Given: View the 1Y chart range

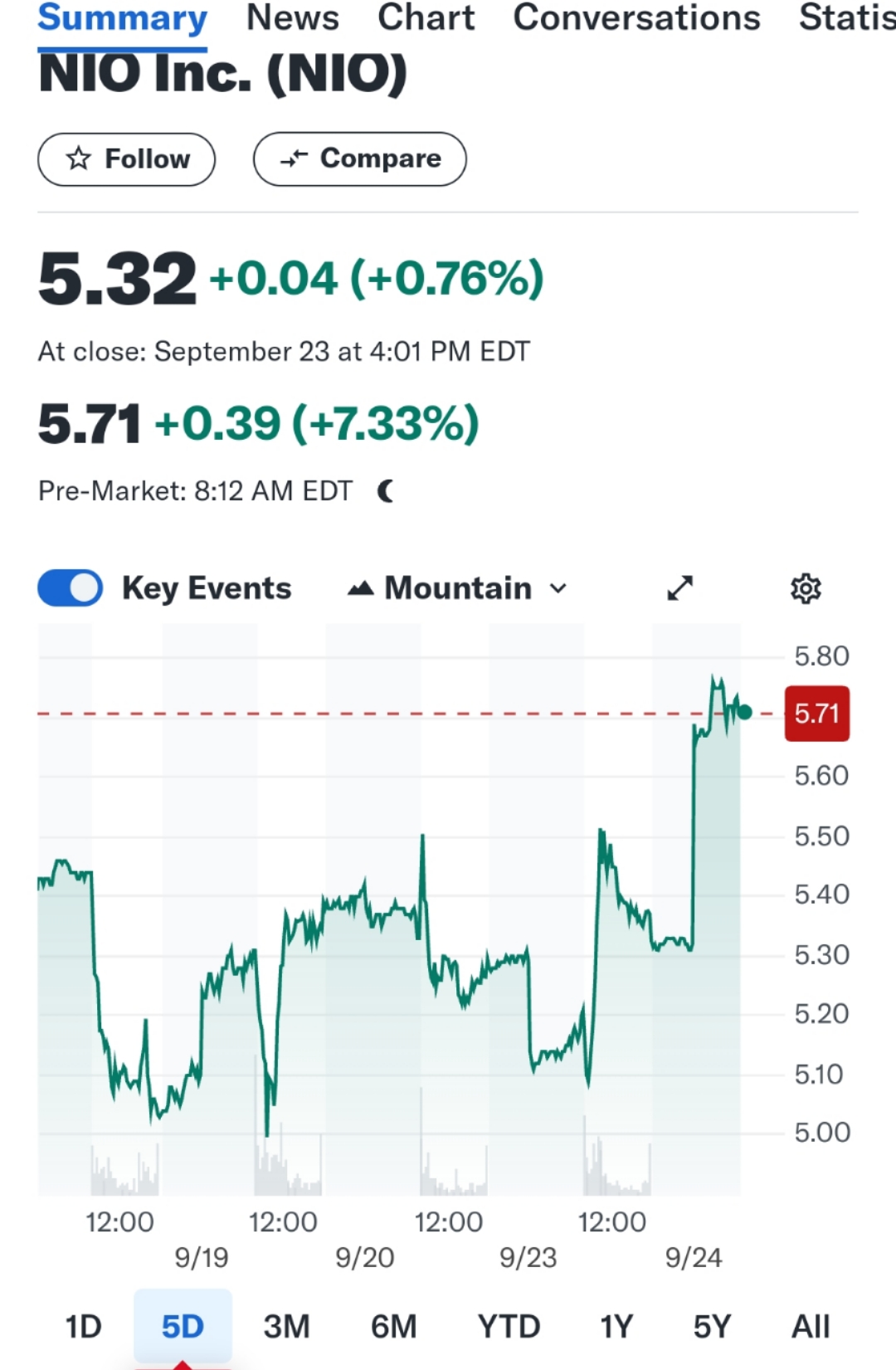Looking at the screenshot, I should (x=616, y=1327).
